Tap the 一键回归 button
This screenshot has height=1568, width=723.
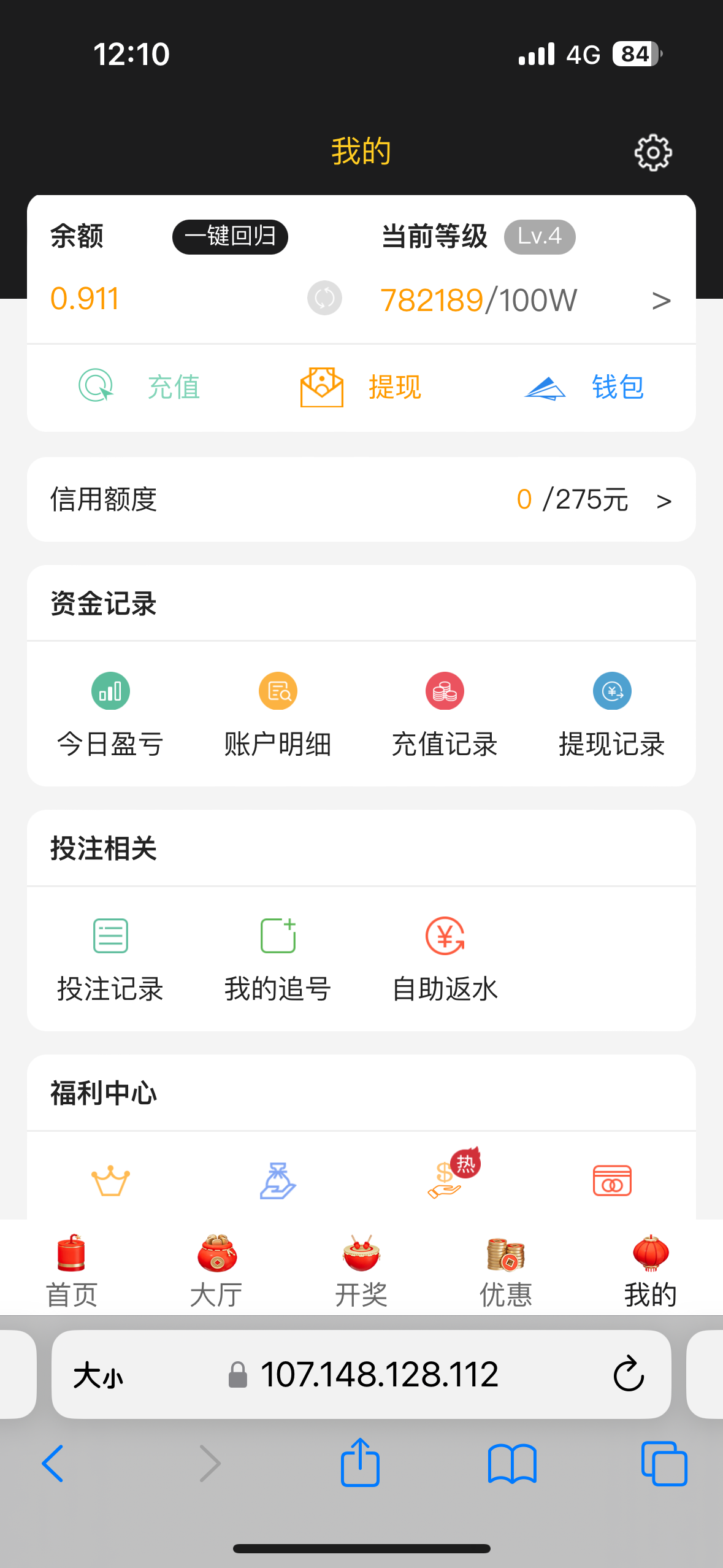230,237
